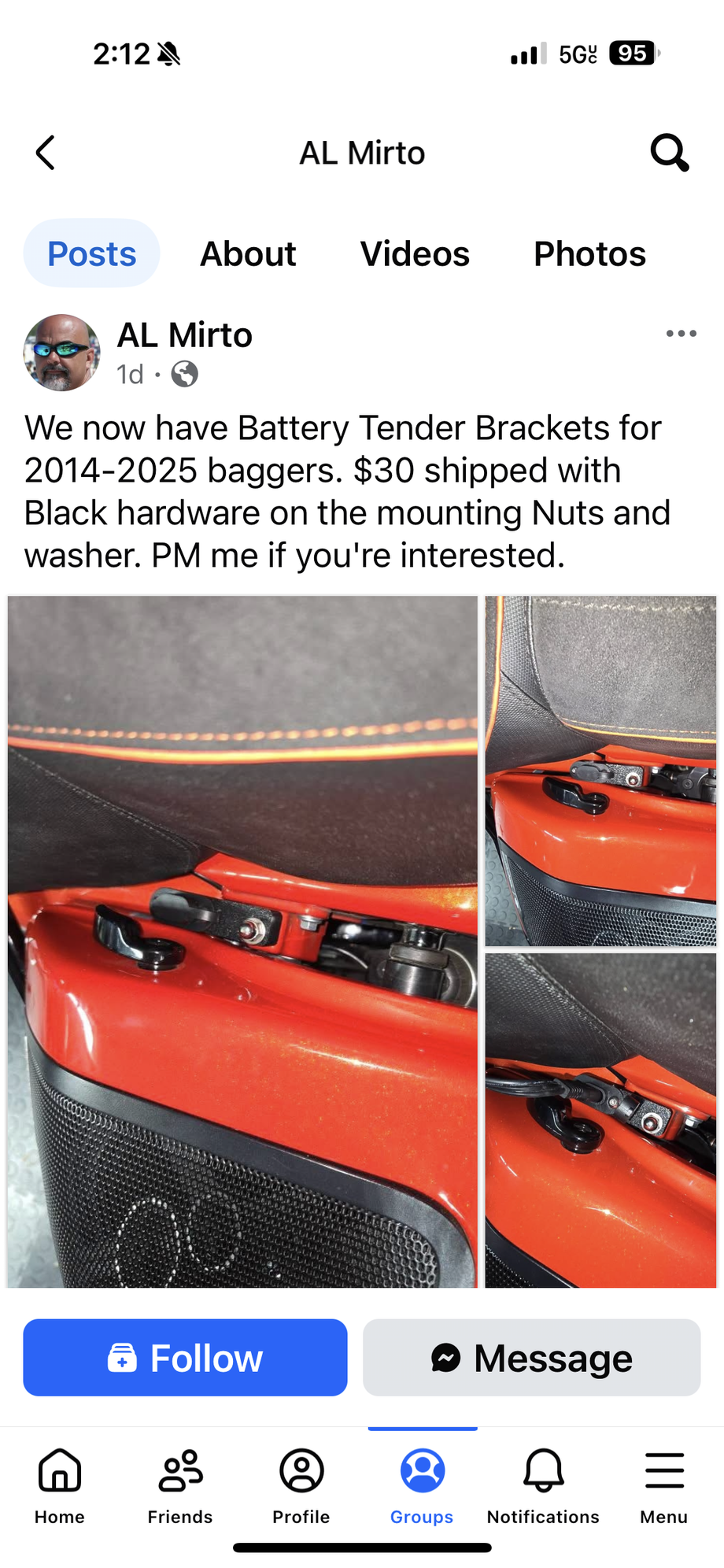724x1568 pixels.
Task: Follow AL Mirto
Action: pyautogui.click(x=185, y=1358)
